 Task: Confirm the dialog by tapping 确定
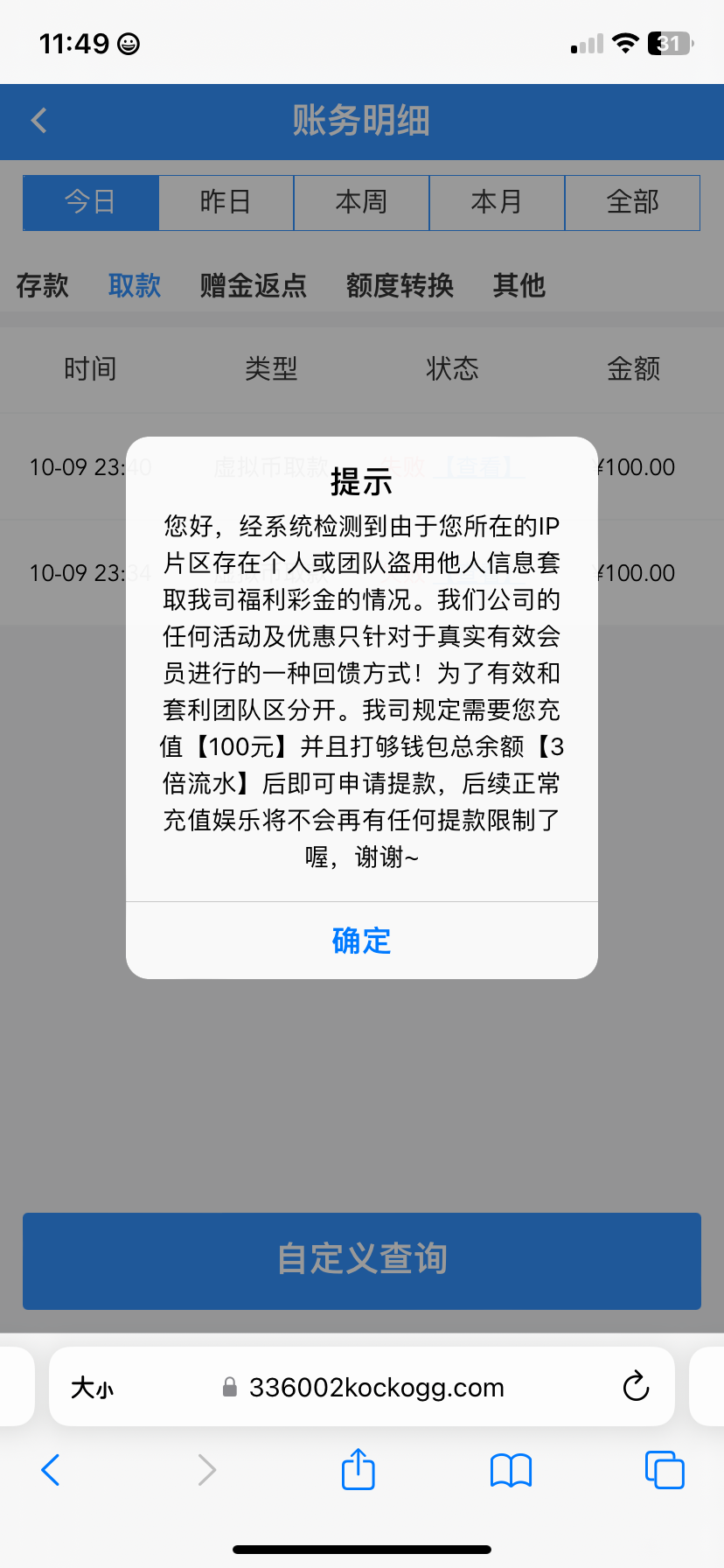(x=361, y=941)
